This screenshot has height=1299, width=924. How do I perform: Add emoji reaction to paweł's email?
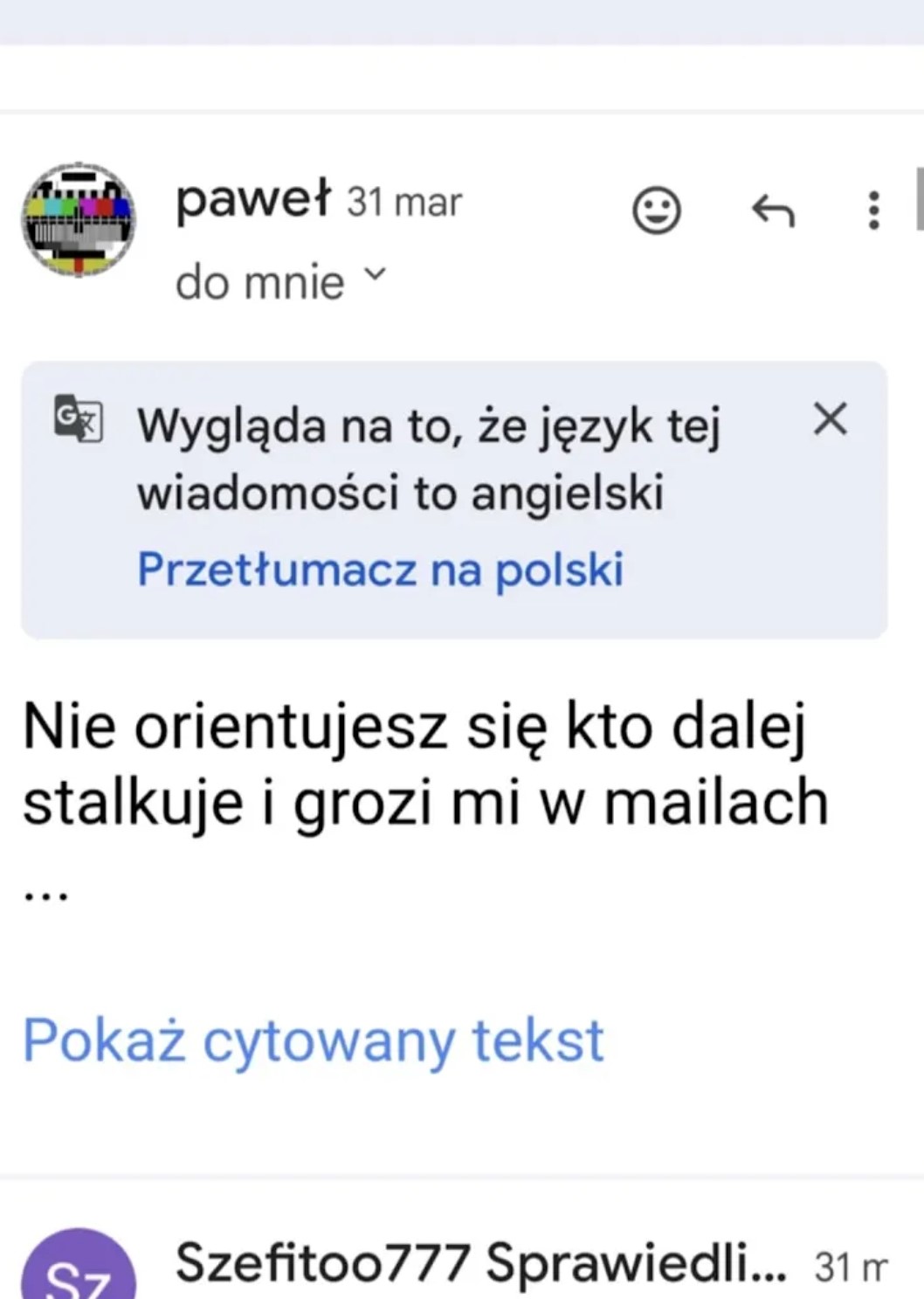pyautogui.click(x=656, y=211)
